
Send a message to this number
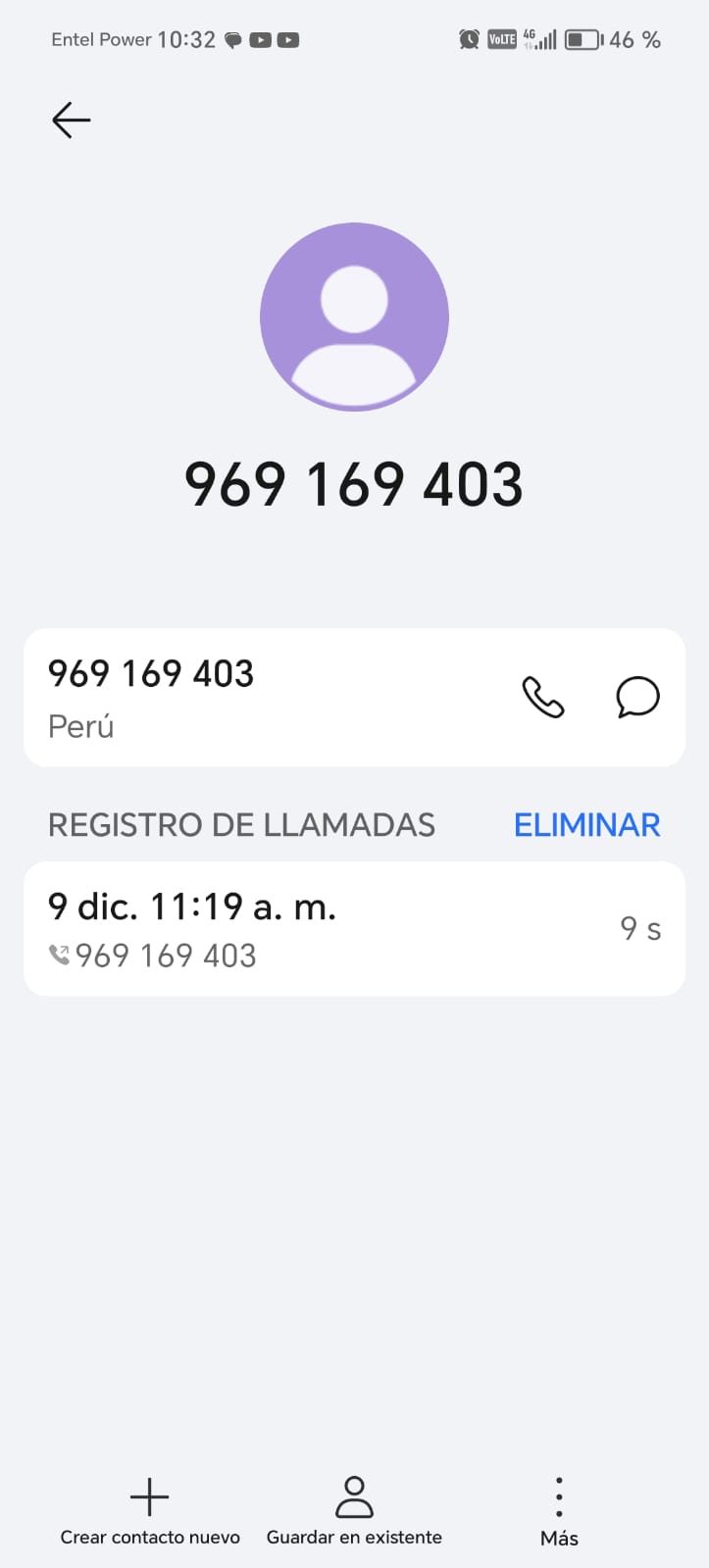tap(637, 698)
